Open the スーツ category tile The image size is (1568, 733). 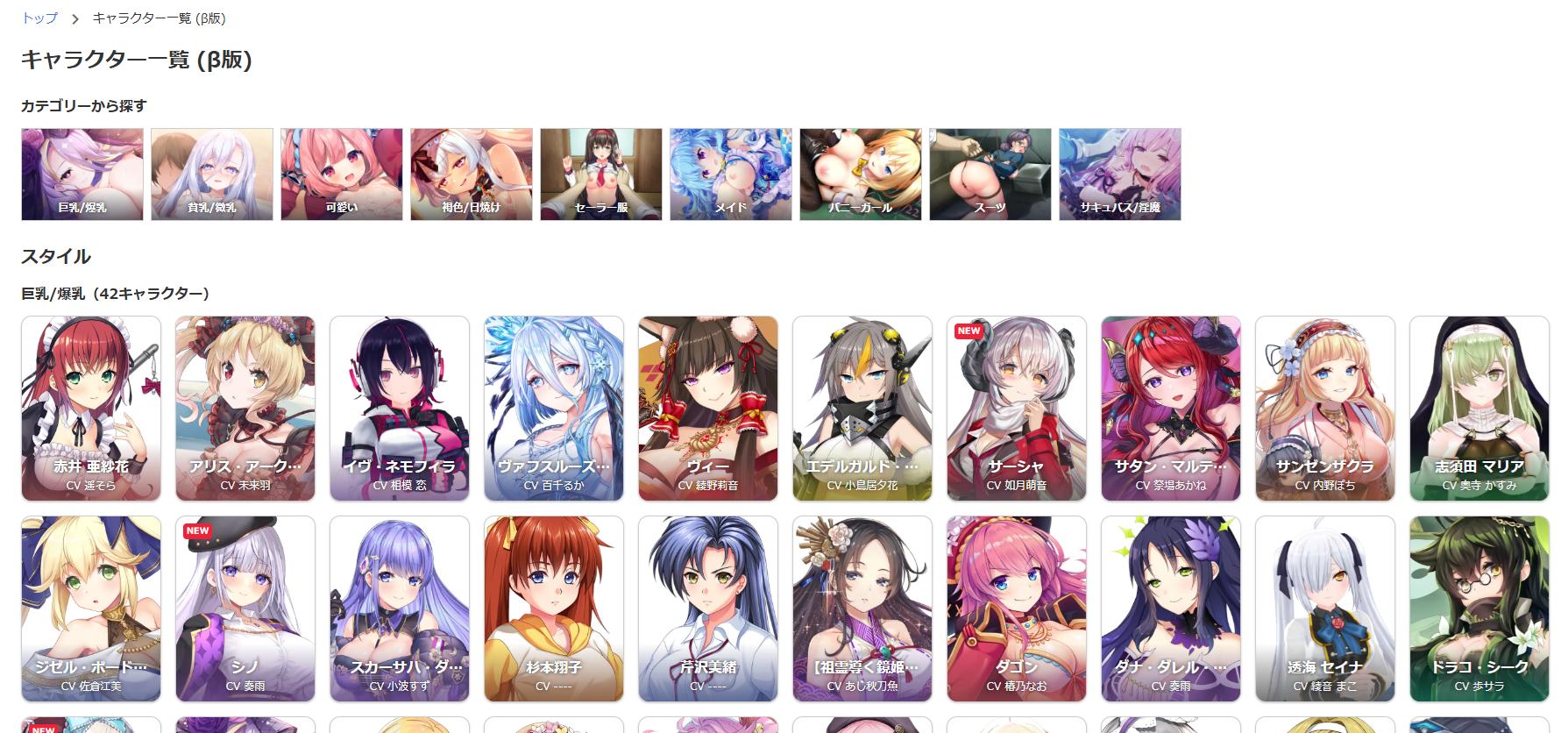(x=990, y=174)
